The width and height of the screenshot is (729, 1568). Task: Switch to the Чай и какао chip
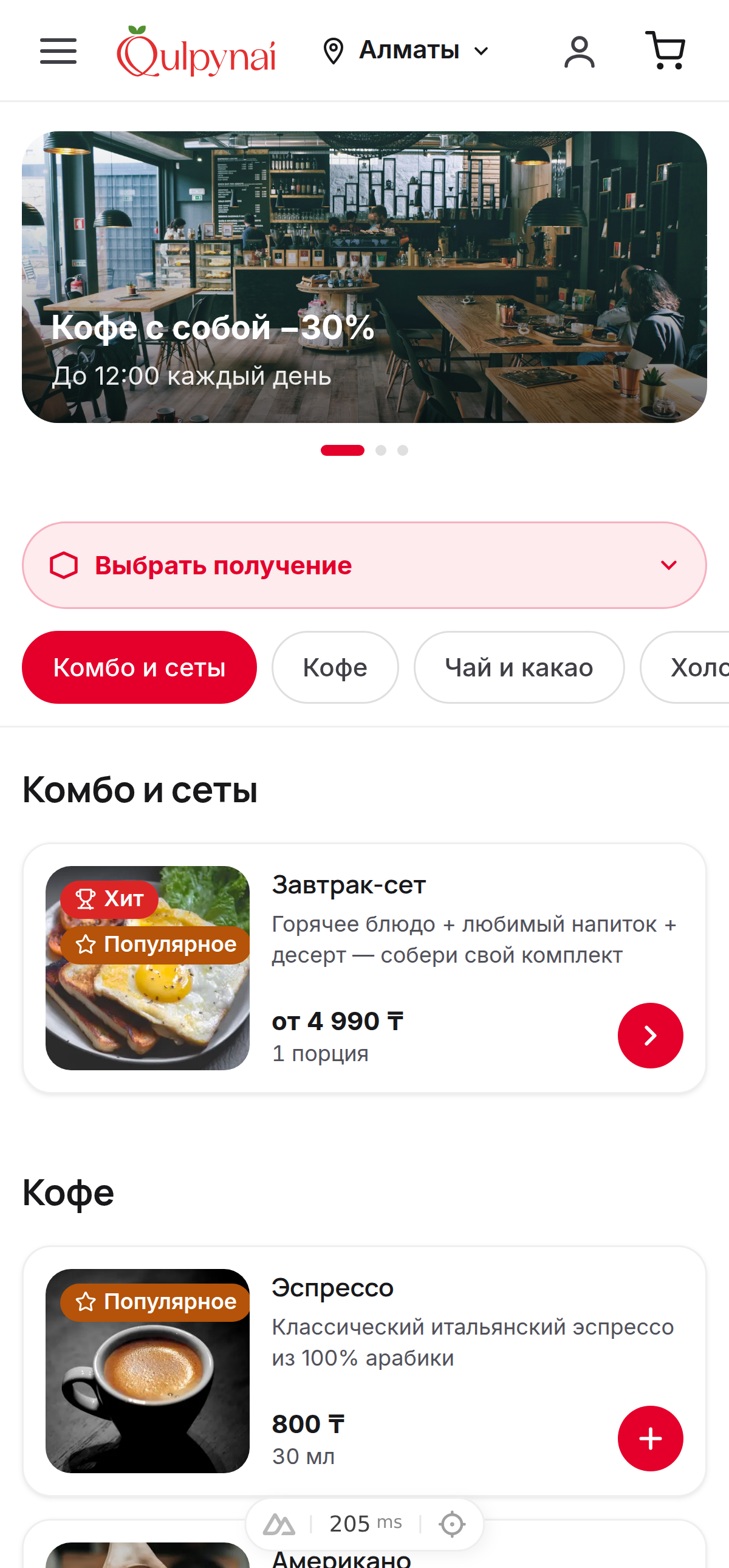(519, 667)
